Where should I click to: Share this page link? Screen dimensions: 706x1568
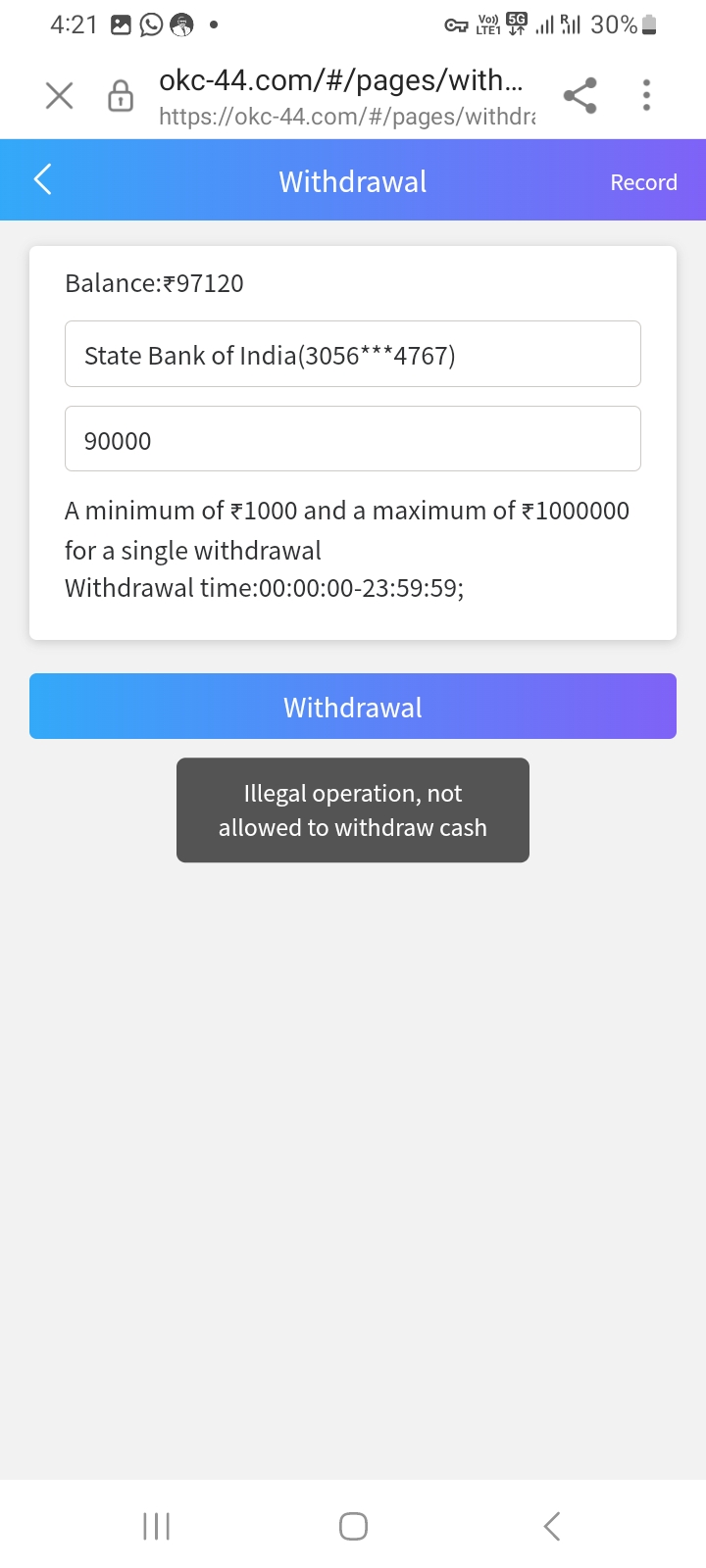tap(580, 96)
